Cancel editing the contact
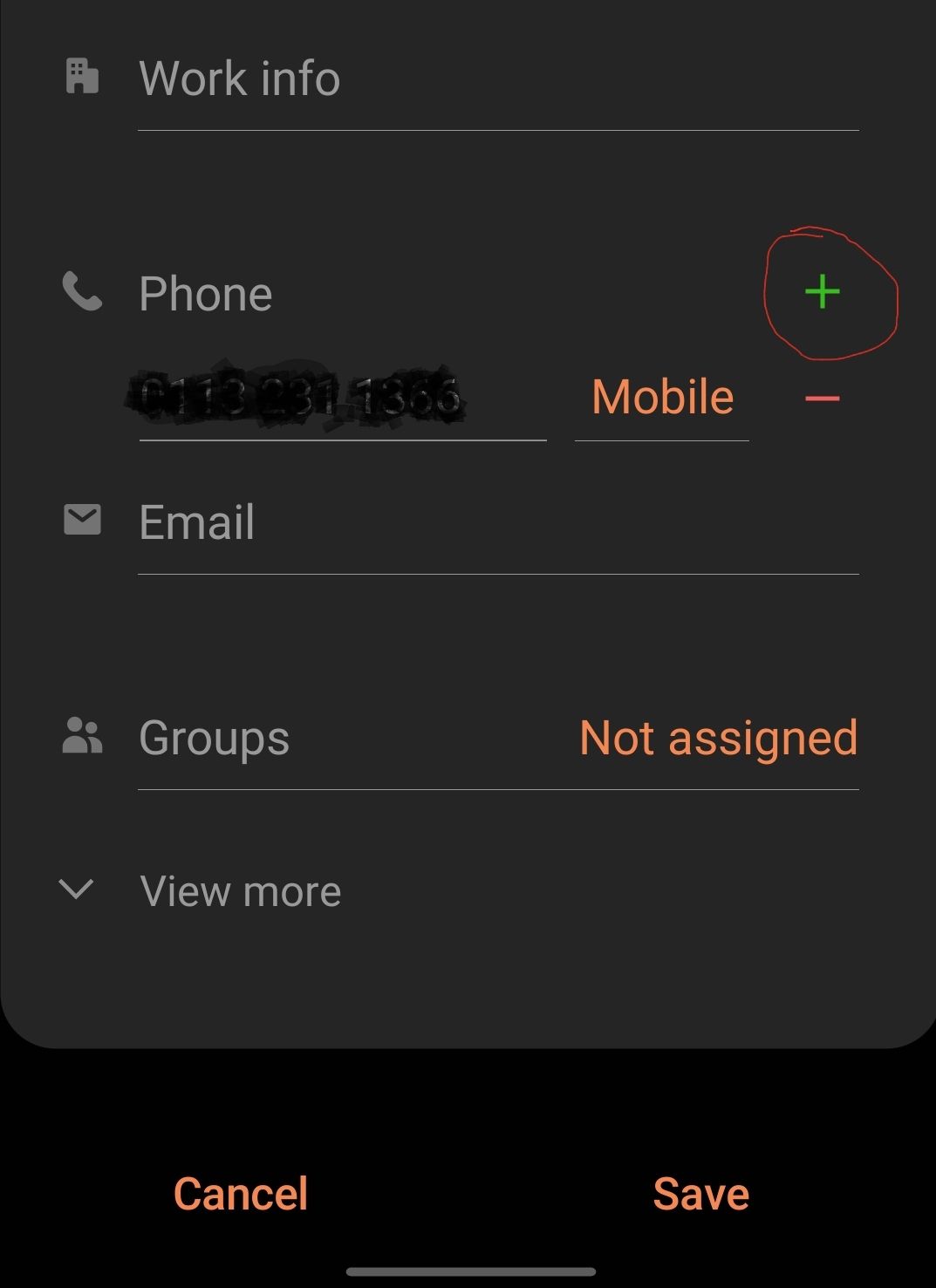 pyautogui.click(x=241, y=1193)
